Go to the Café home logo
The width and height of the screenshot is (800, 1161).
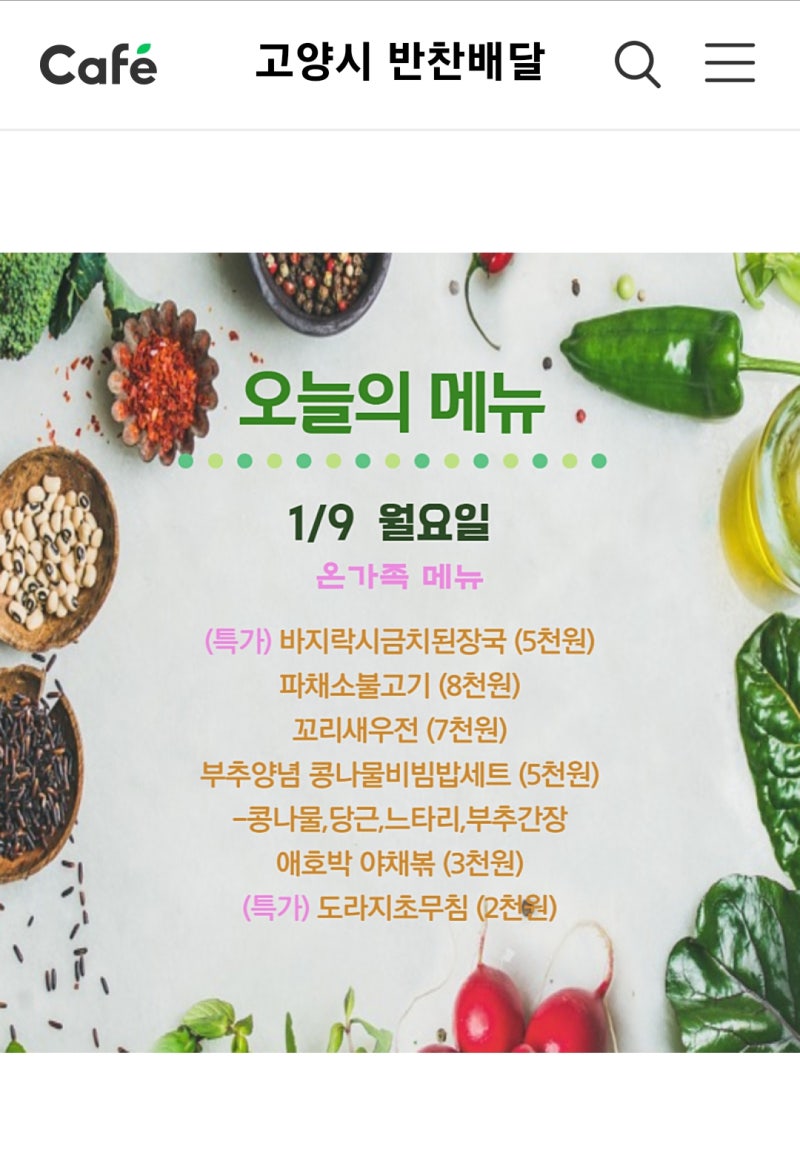point(98,65)
